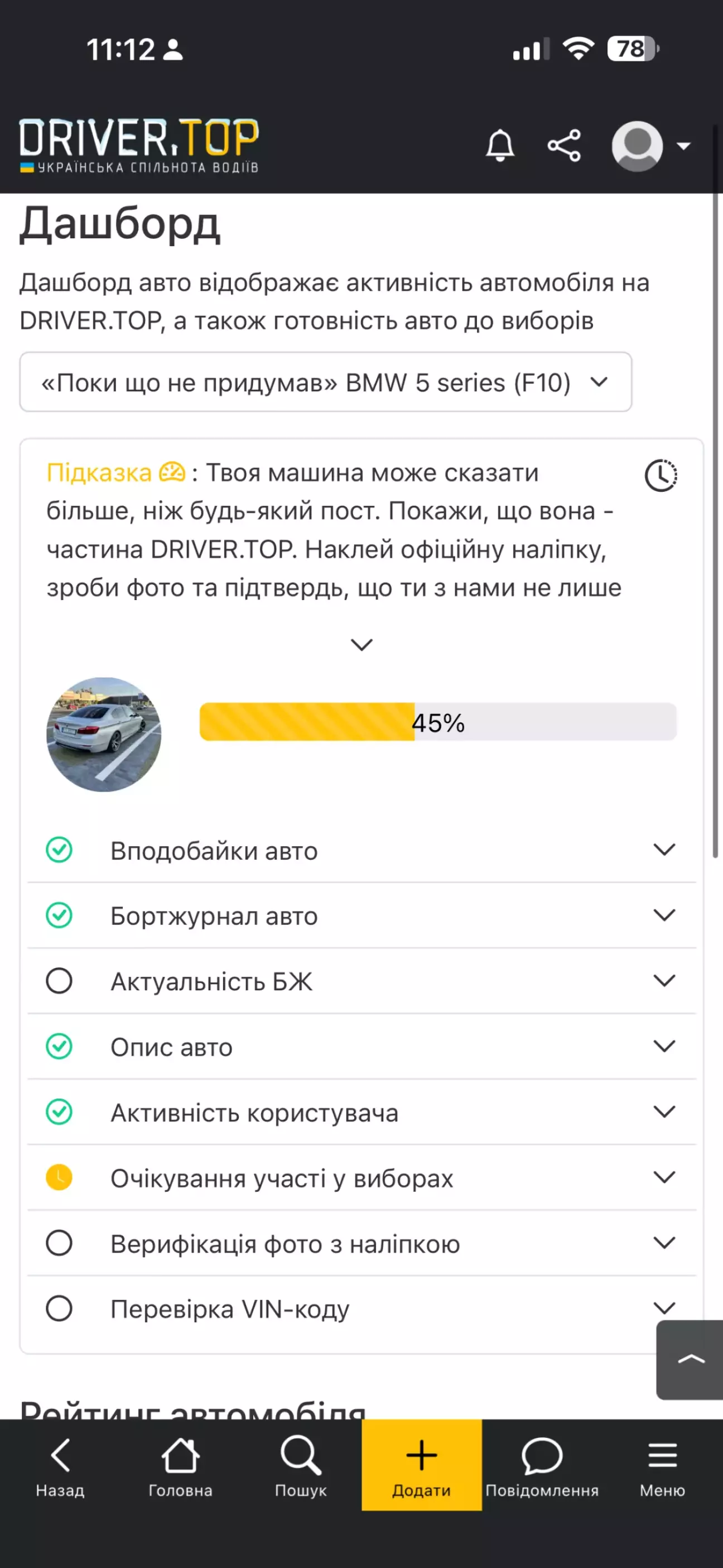Tap the scroll-to-top arrow button
This screenshot has height=1568, width=723.
[x=690, y=1359]
